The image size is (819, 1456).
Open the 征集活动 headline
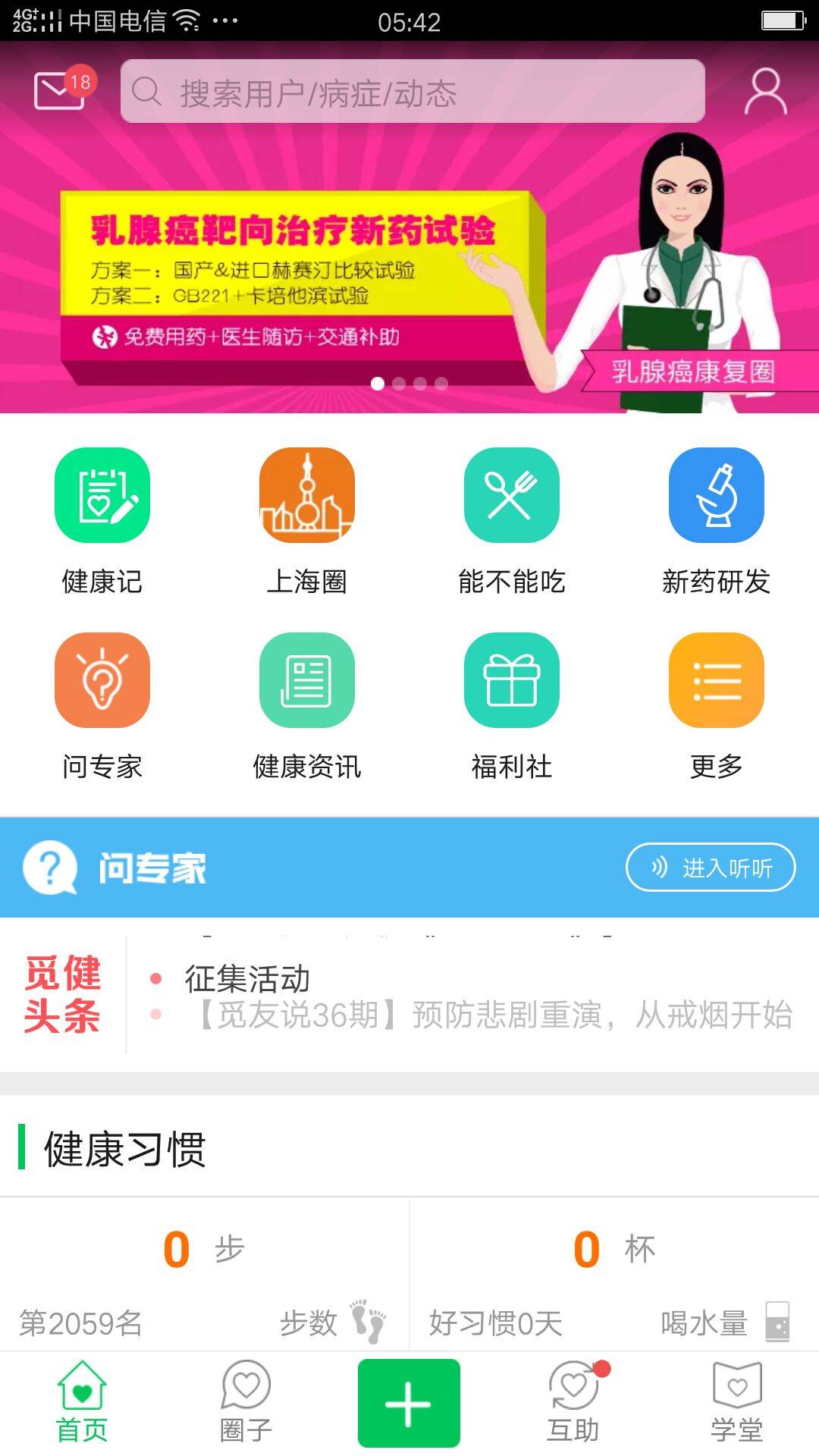click(x=247, y=979)
